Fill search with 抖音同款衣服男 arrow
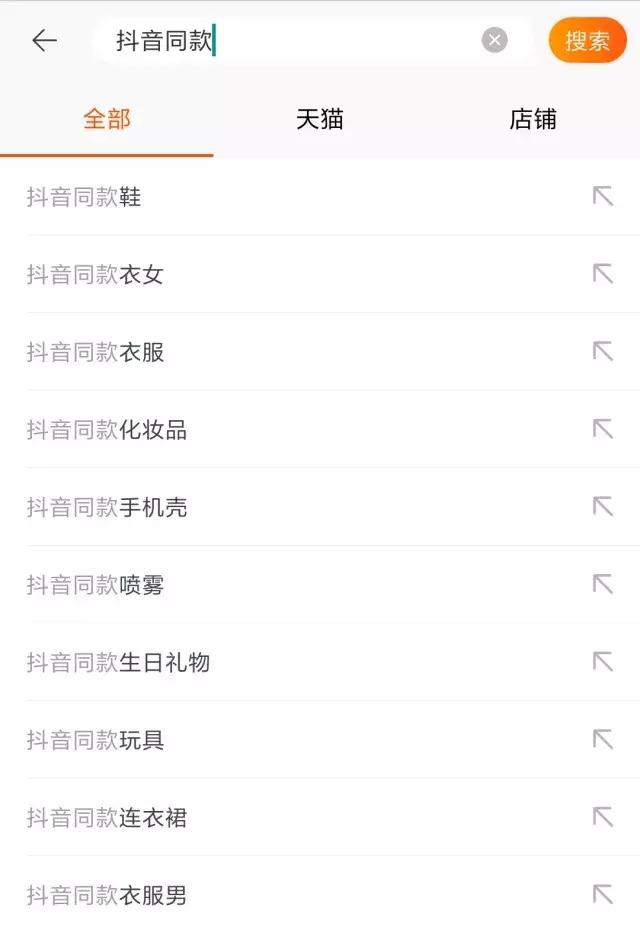The height and width of the screenshot is (927, 640). coord(602,894)
